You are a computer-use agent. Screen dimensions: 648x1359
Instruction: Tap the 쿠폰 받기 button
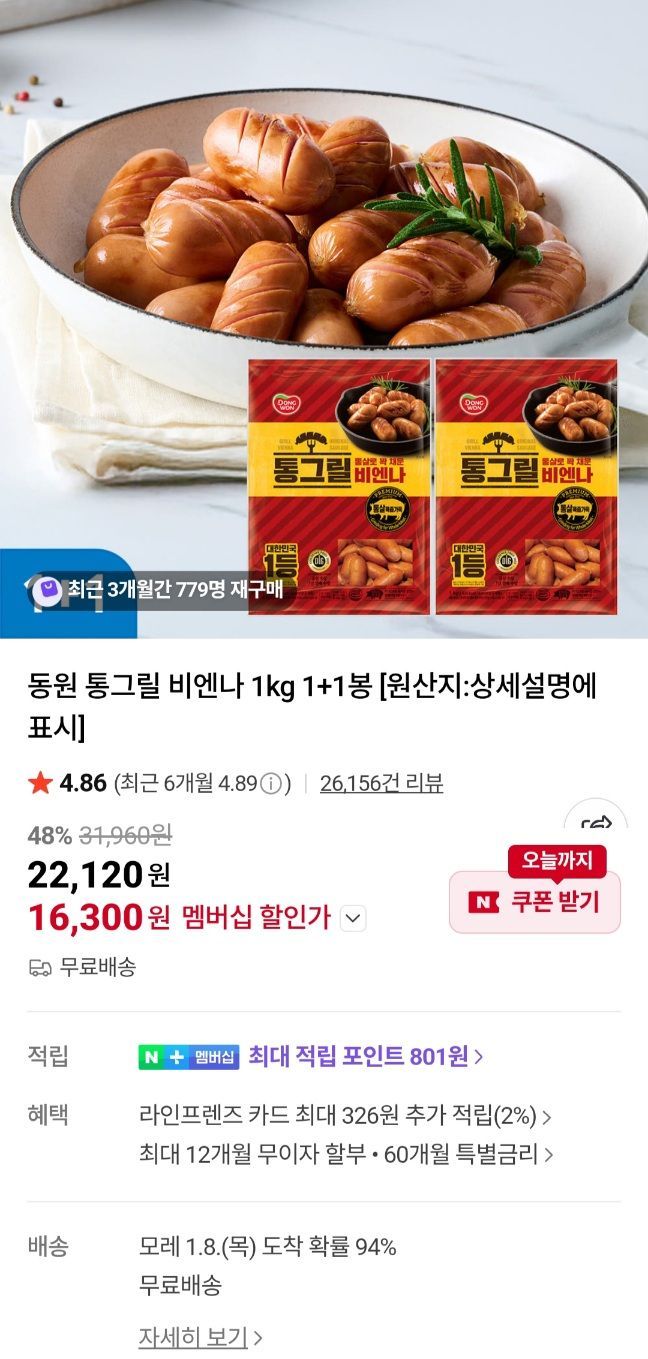pos(535,901)
